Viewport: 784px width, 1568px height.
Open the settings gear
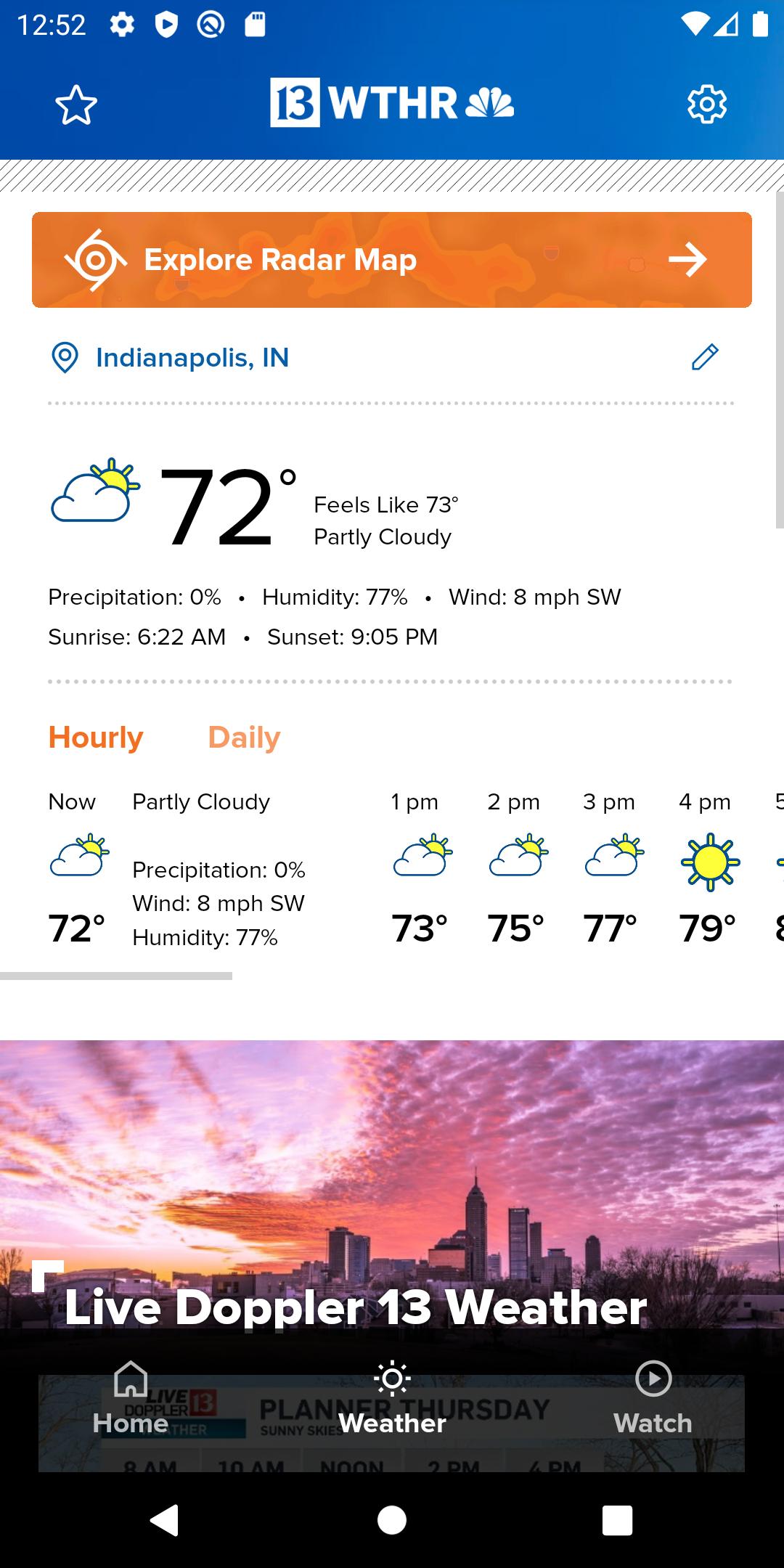point(706,105)
